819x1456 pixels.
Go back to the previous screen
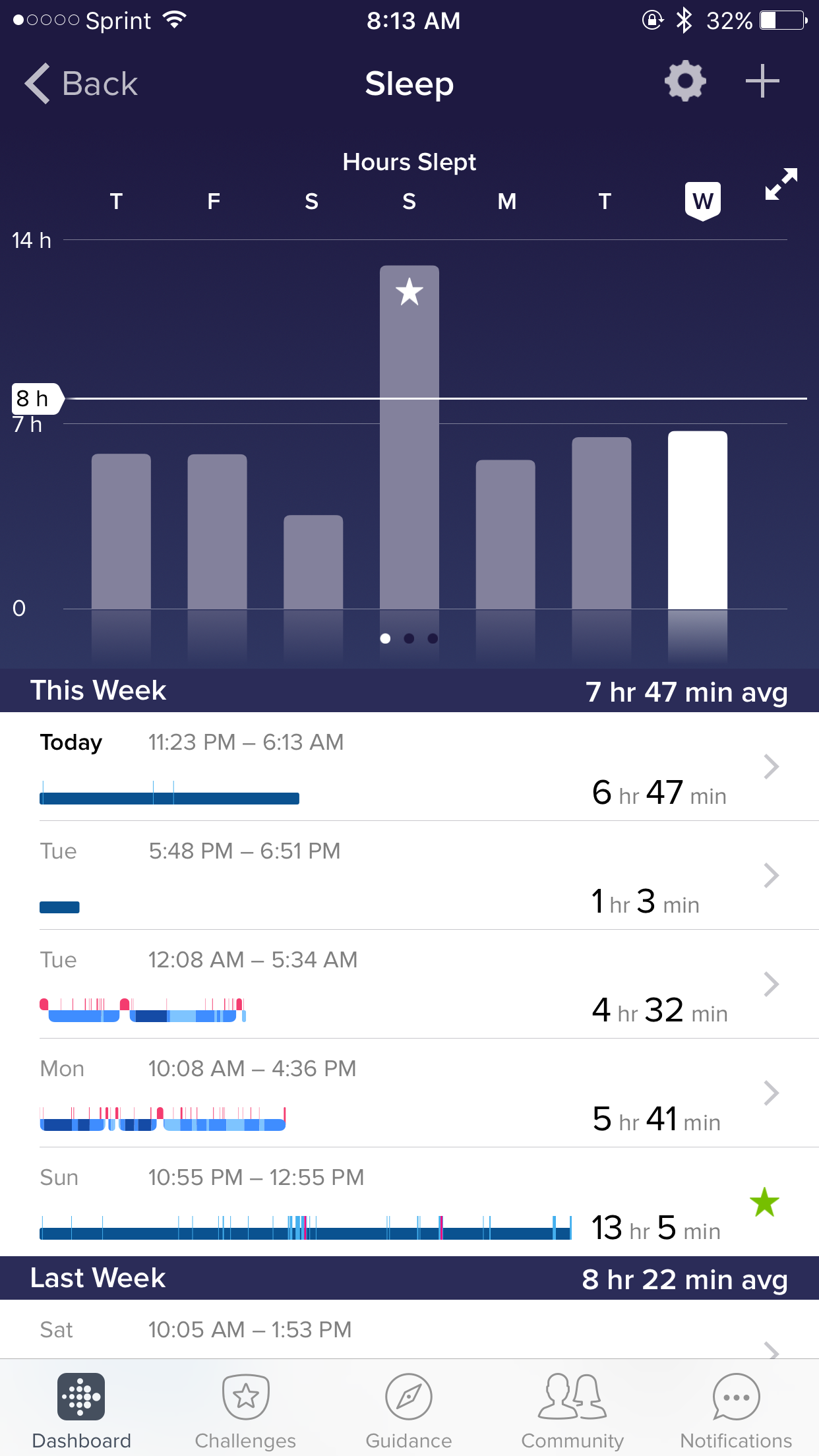click(x=81, y=84)
